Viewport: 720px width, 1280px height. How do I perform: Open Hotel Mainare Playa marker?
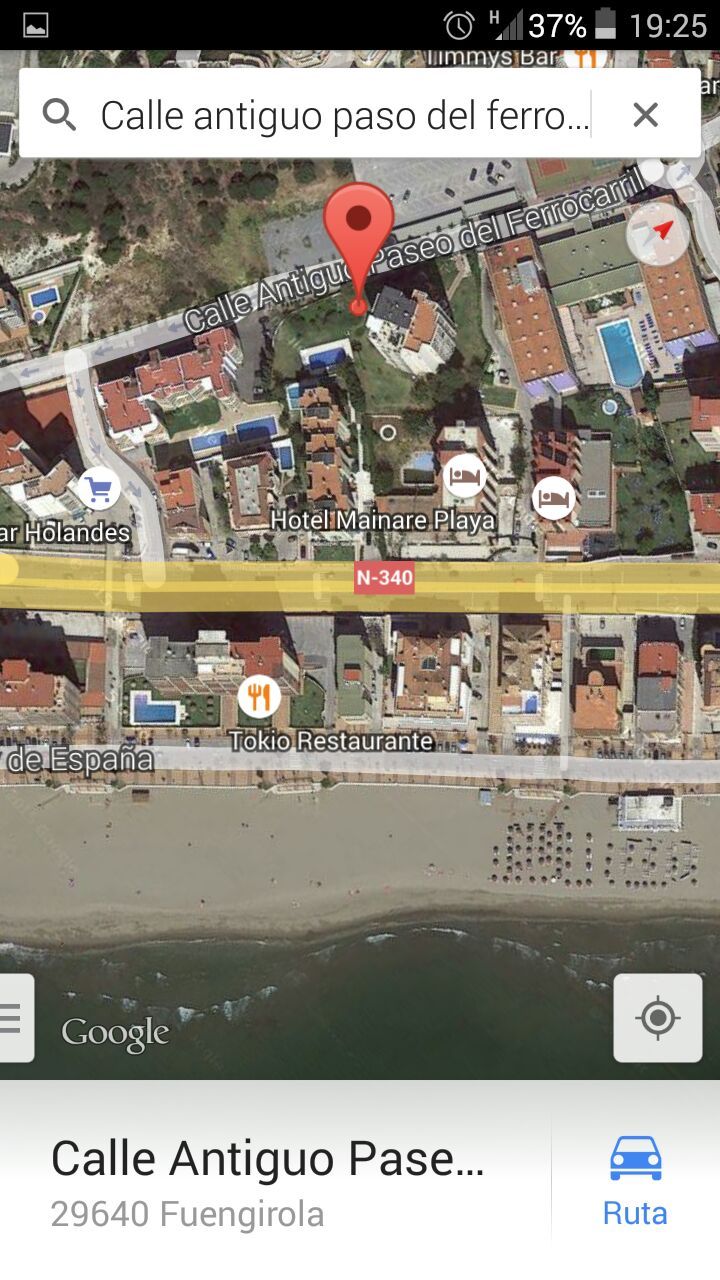click(464, 477)
